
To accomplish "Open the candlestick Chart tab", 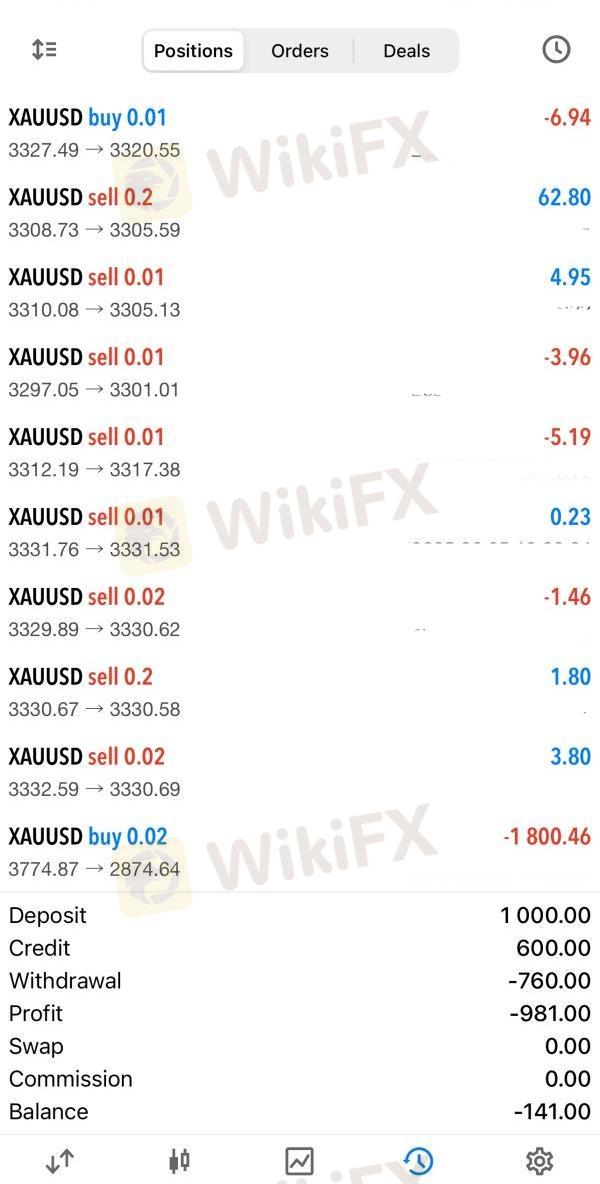I will [x=180, y=1161].
